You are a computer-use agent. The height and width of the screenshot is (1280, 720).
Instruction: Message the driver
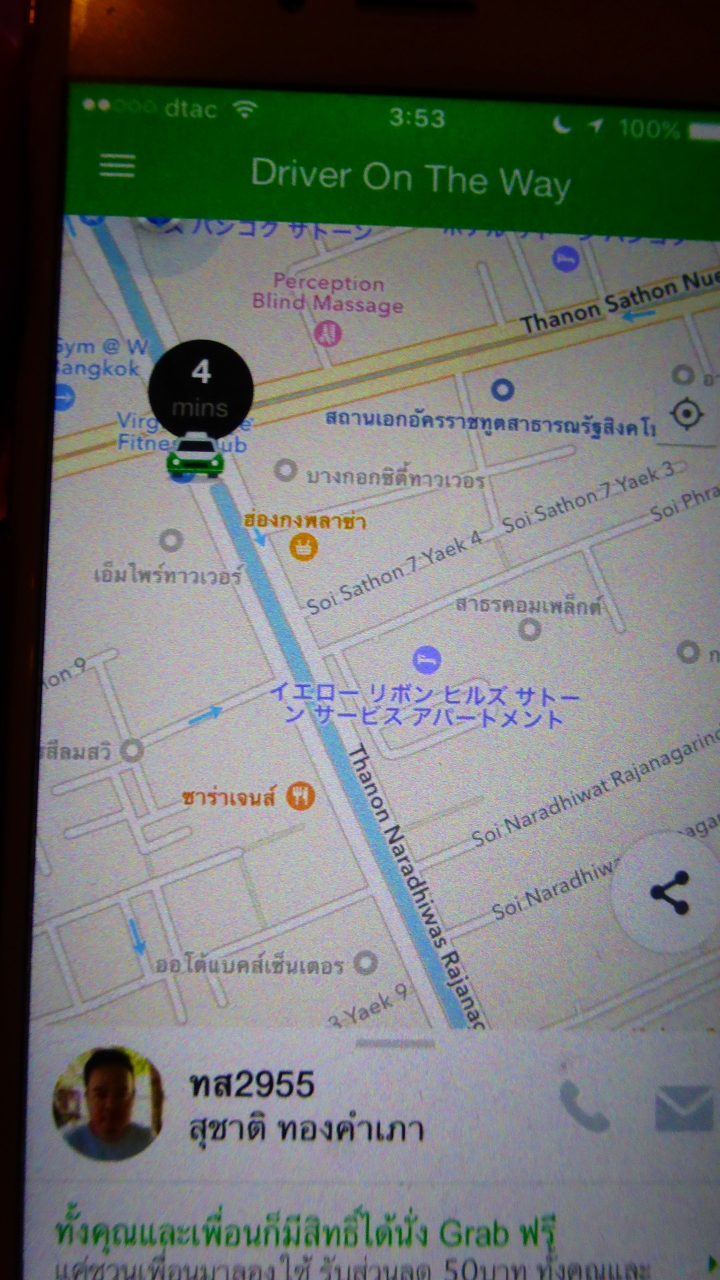(683, 1108)
